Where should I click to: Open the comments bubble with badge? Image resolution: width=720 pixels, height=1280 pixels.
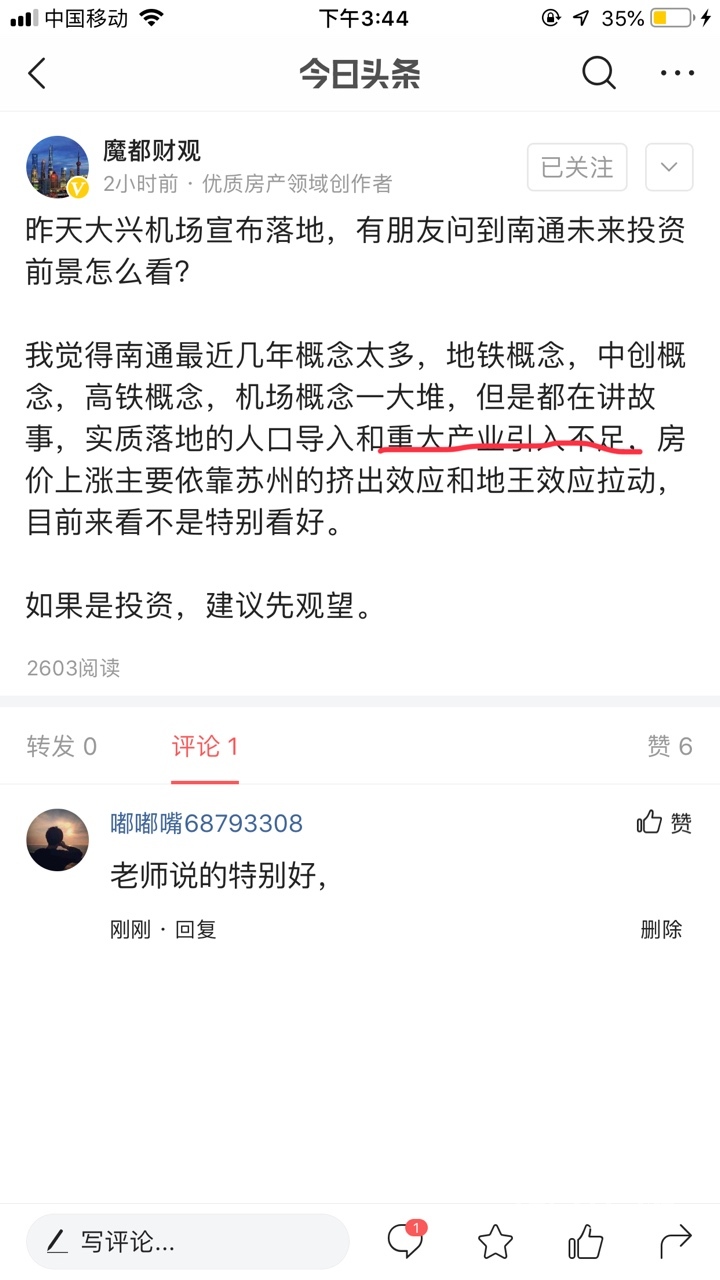[405, 1241]
